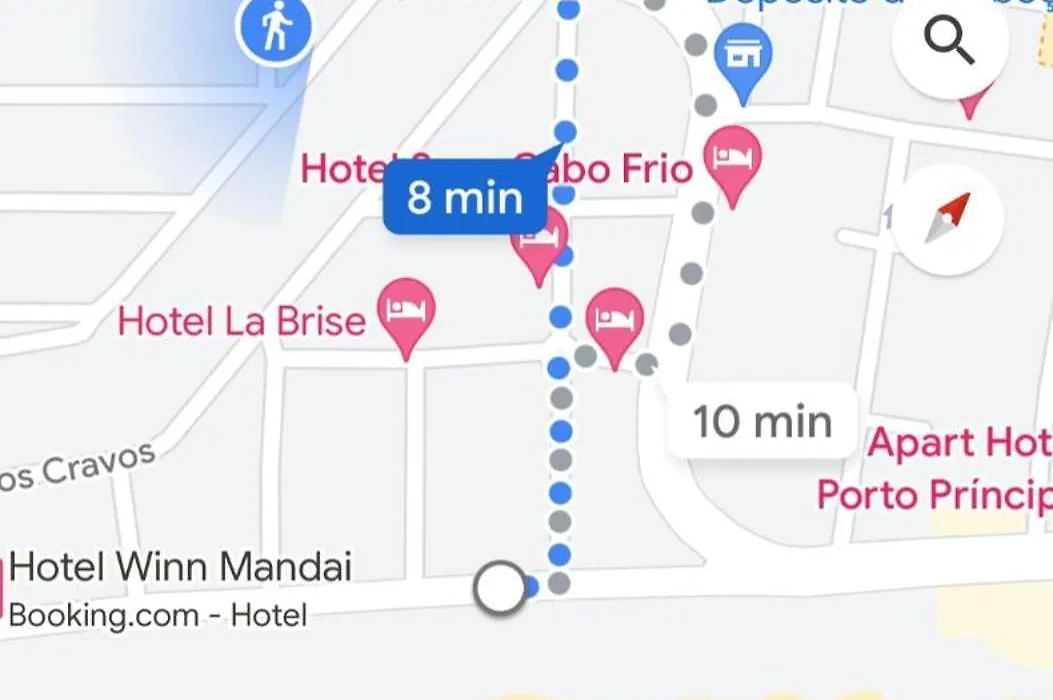Image resolution: width=1053 pixels, height=700 pixels.
Task: Tap the white route start point circle
Action: [x=500, y=587]
